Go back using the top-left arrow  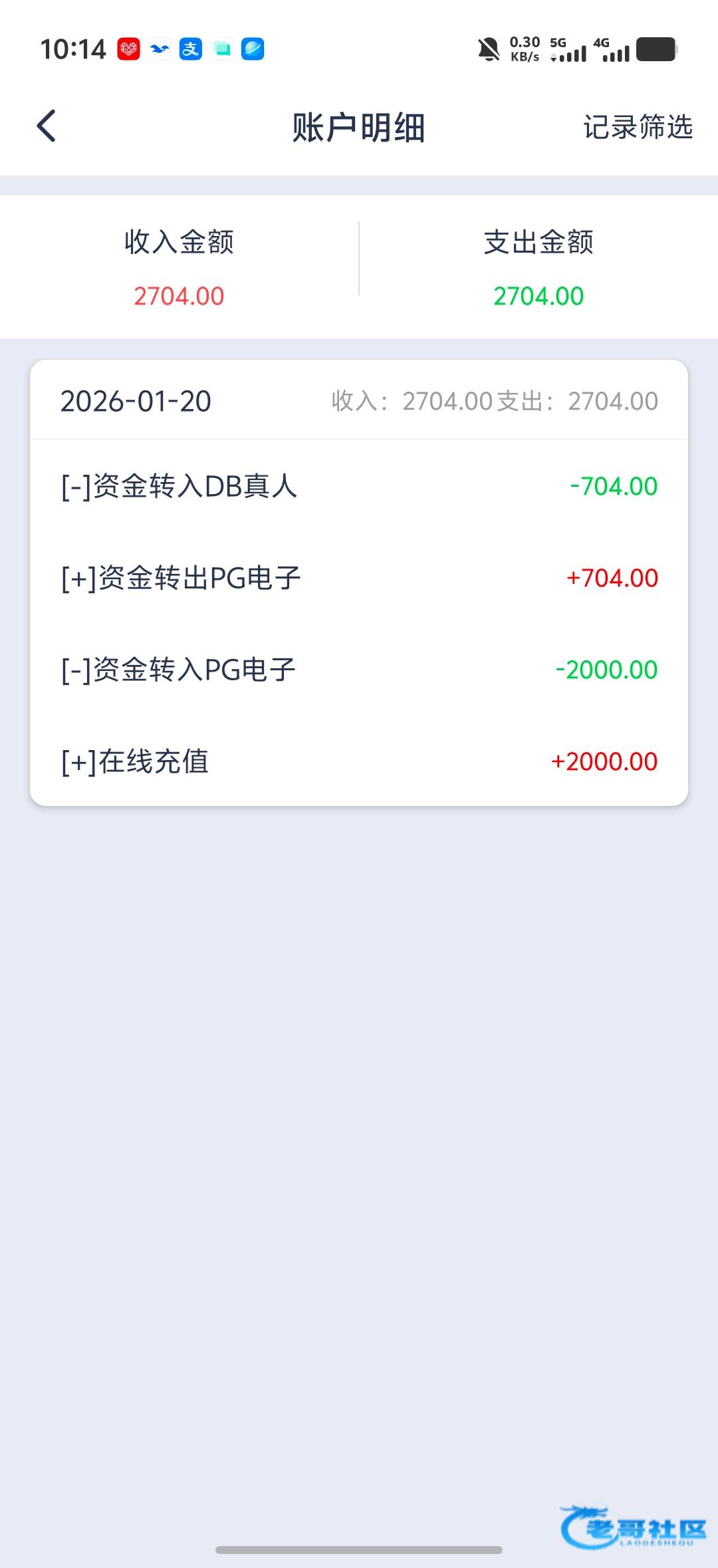(47, 126)
